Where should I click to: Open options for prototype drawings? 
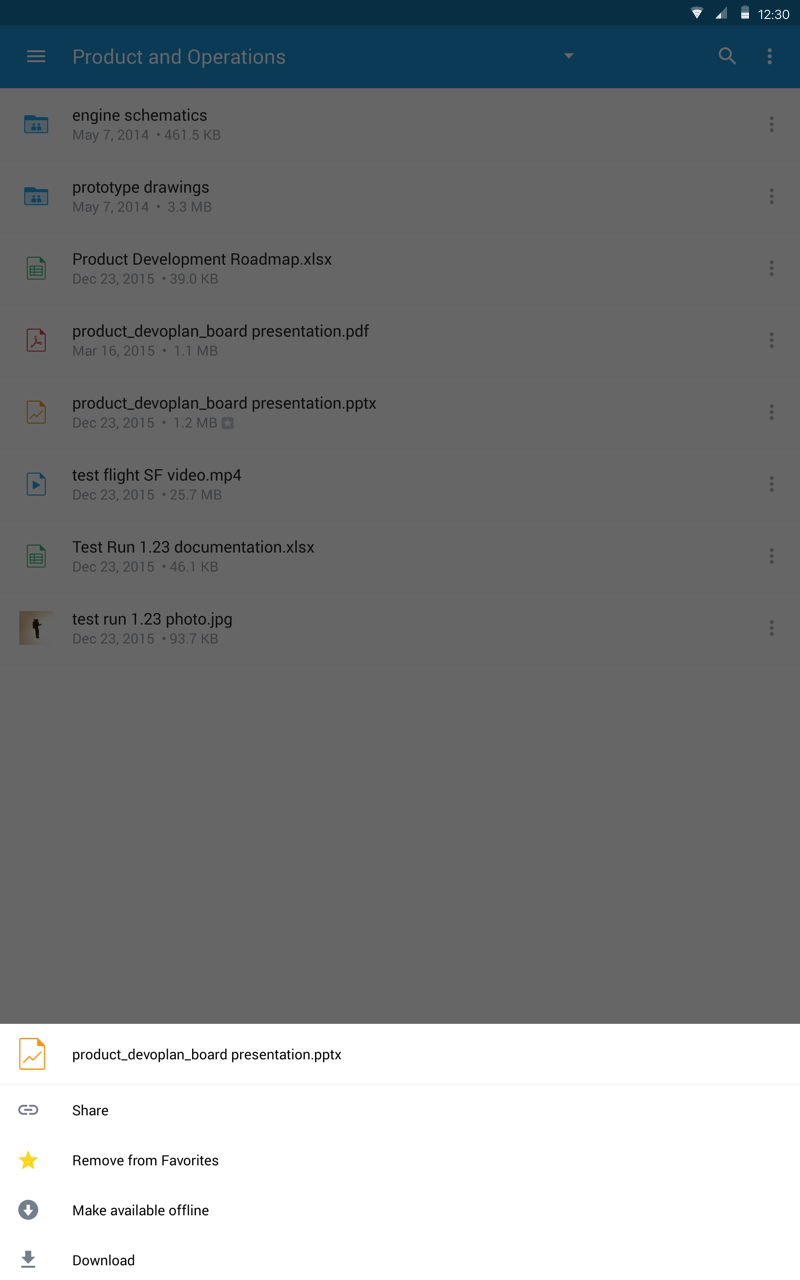(x=771, y=196)
